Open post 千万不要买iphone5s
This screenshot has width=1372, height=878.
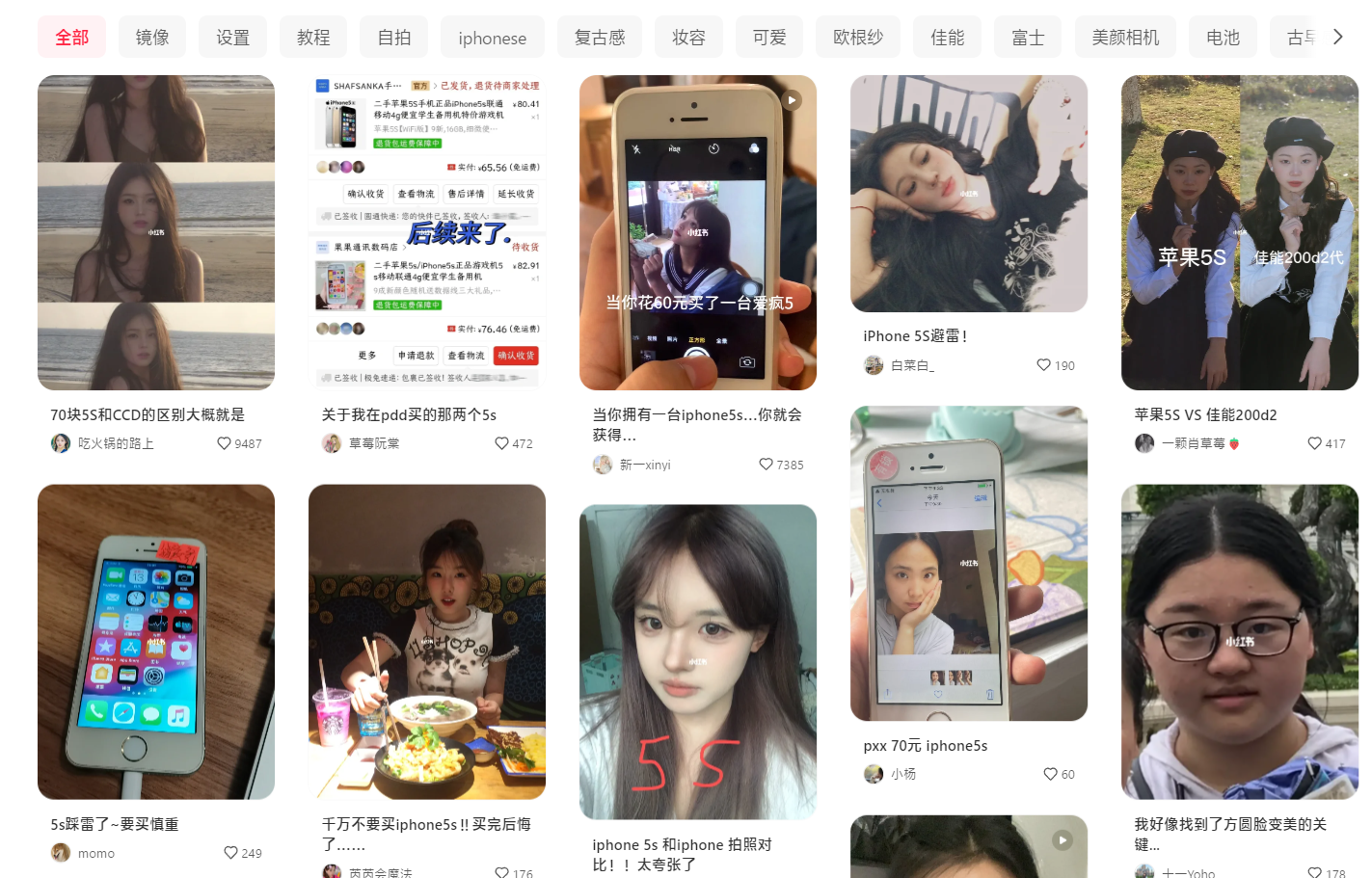(x=426, y=641)
